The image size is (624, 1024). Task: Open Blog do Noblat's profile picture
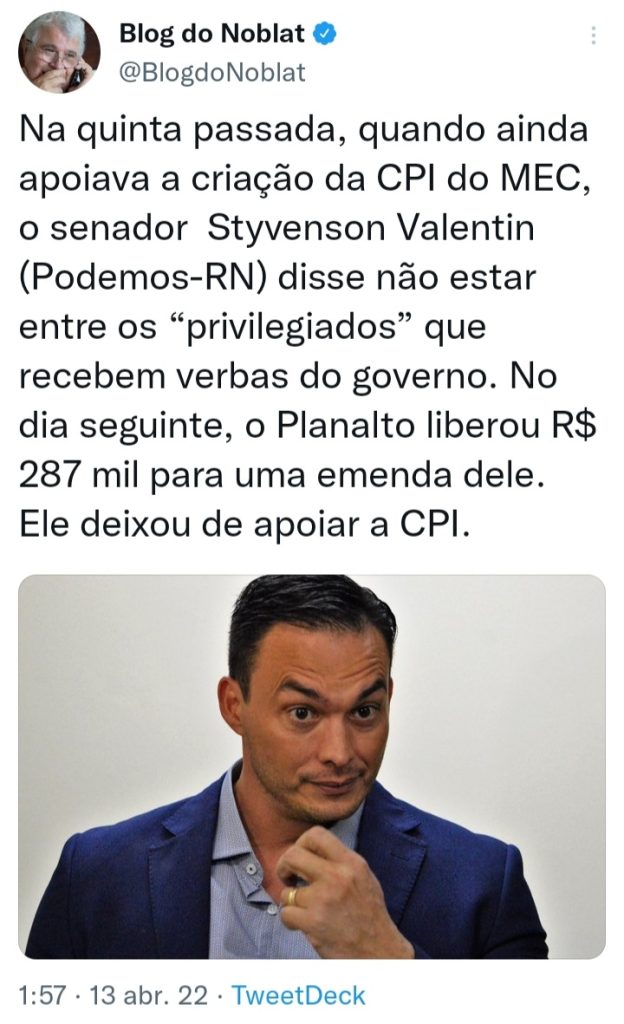pyautogui.click(x=59, y=53)
